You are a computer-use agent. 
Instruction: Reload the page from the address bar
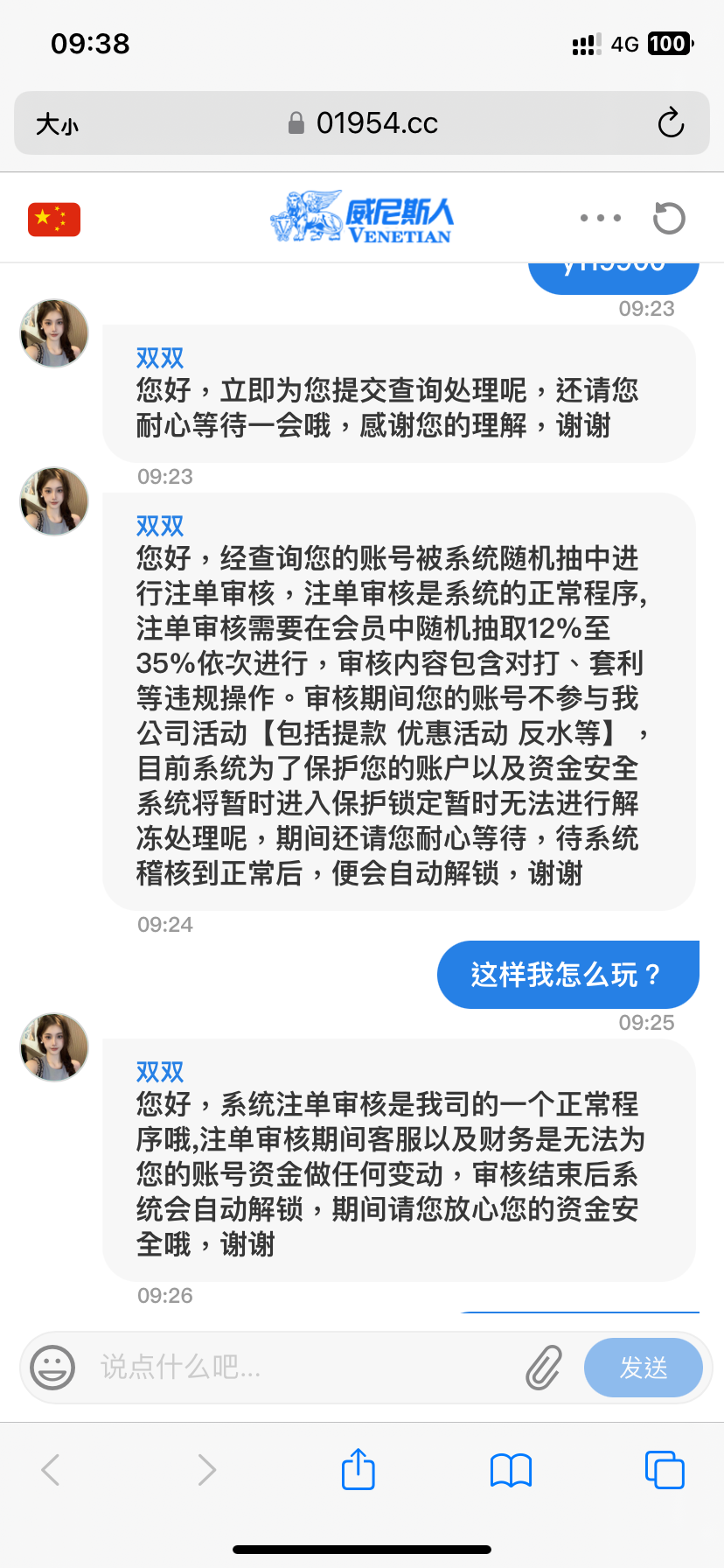pyautogui.click(x=671, y=123)
